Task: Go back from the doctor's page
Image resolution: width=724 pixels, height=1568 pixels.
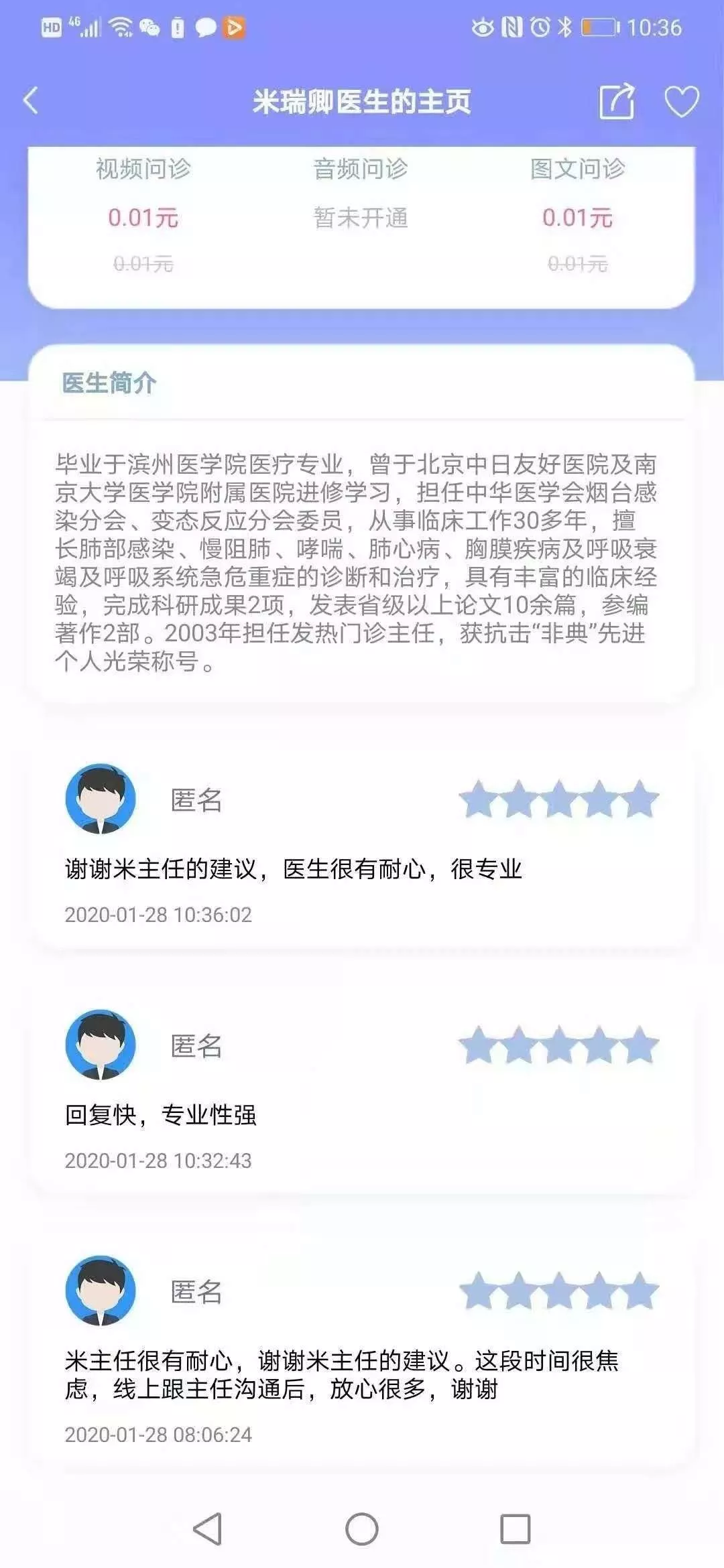Action: coord(31,102)
